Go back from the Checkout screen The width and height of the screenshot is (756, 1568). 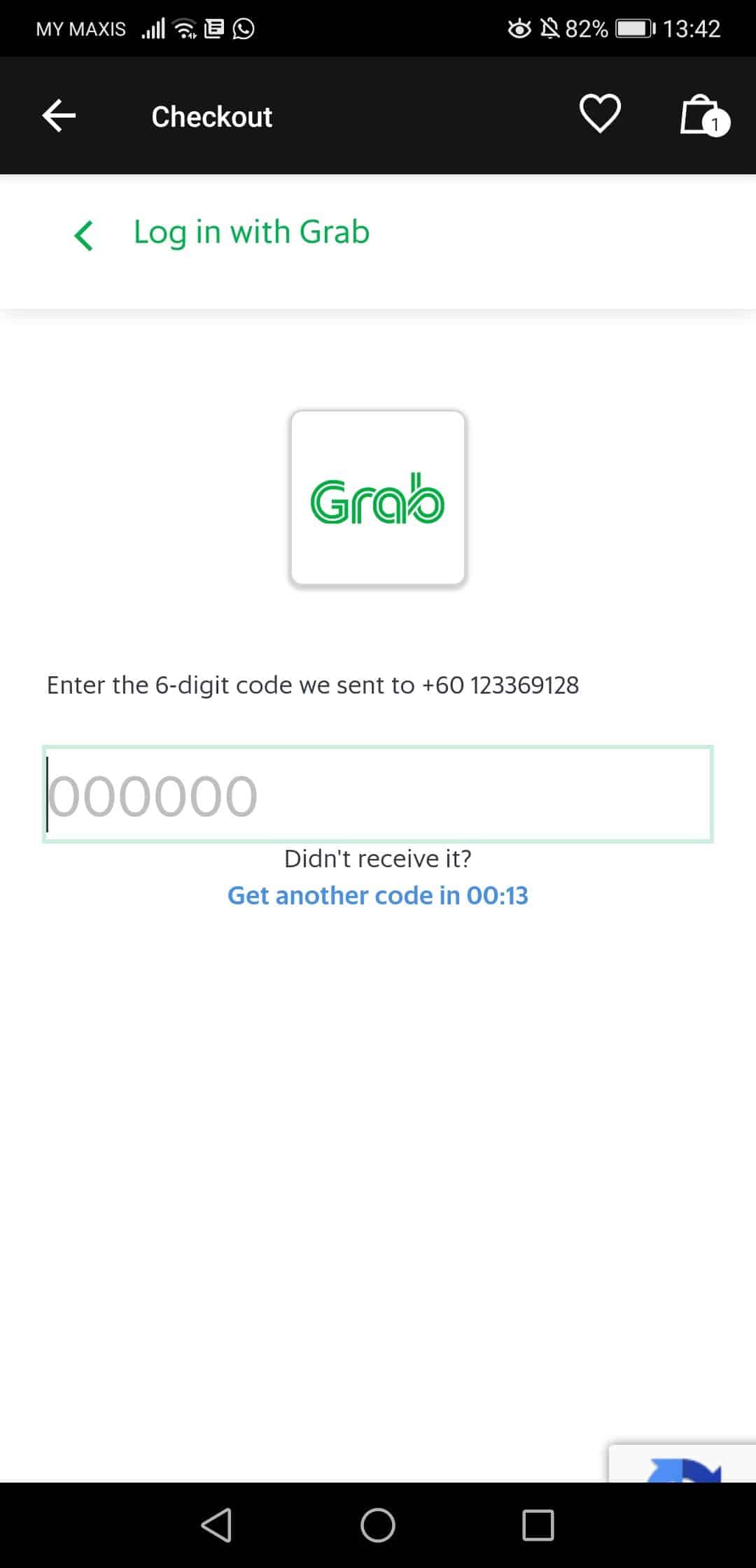pyautogui.click(x=59, y=115)
